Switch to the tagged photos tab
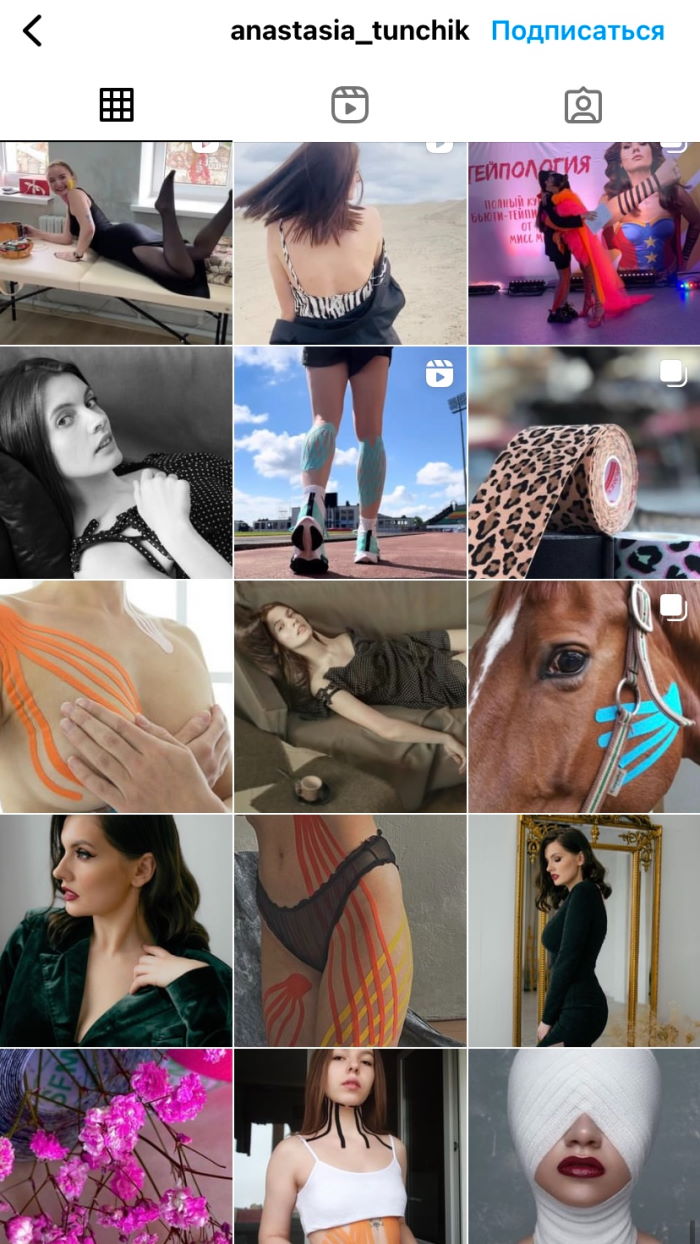Image resolution: width=700 pixels, height=1244 pixels. (x=583, y=105)
